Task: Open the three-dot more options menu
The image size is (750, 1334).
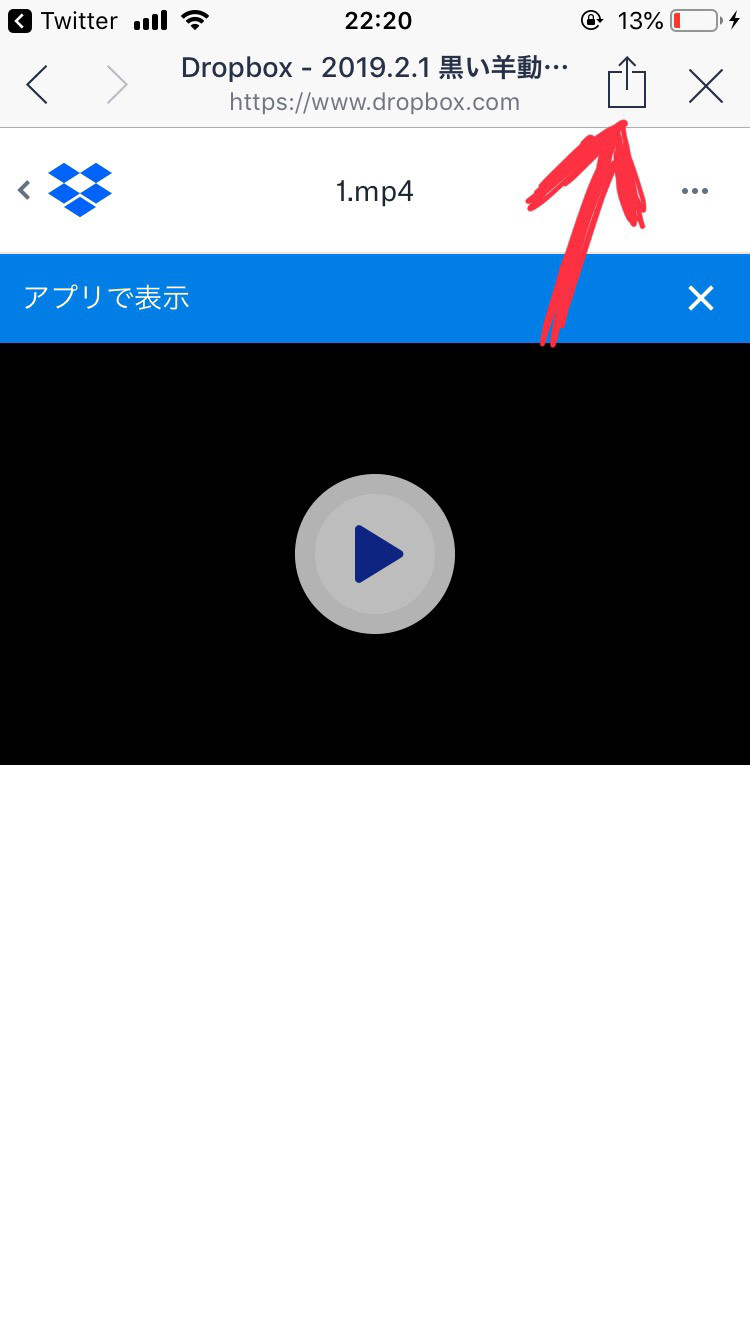Action: click(695, 191)
